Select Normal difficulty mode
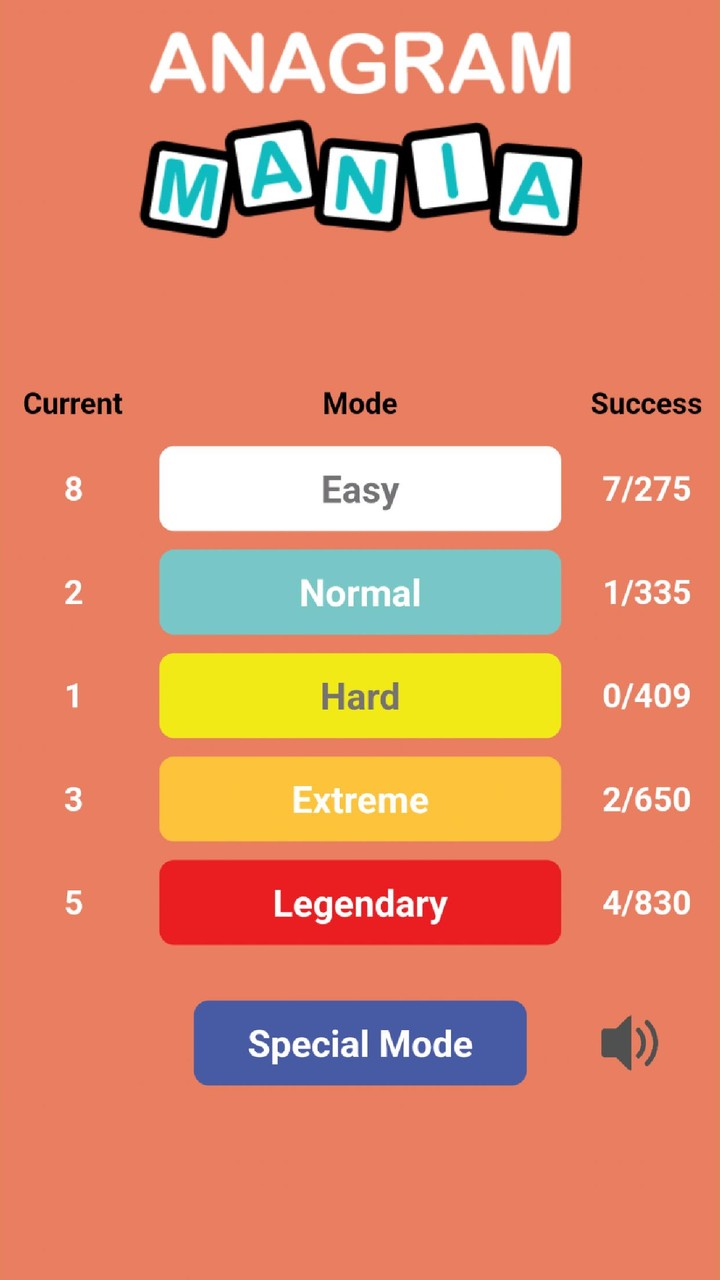 pyautogui.click(x=360, y=592)
